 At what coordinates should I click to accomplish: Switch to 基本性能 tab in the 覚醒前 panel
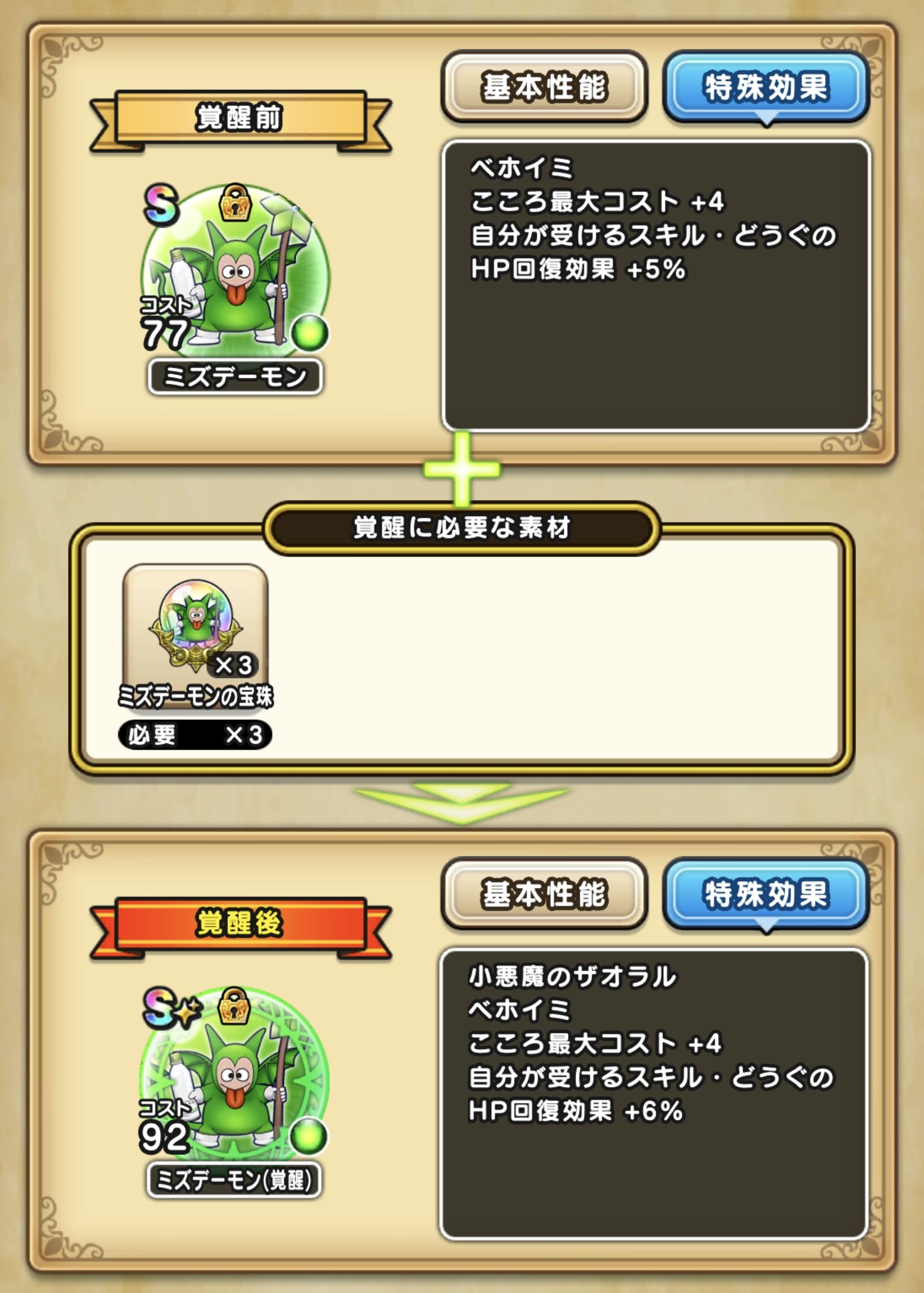click(x=544, y=87)
